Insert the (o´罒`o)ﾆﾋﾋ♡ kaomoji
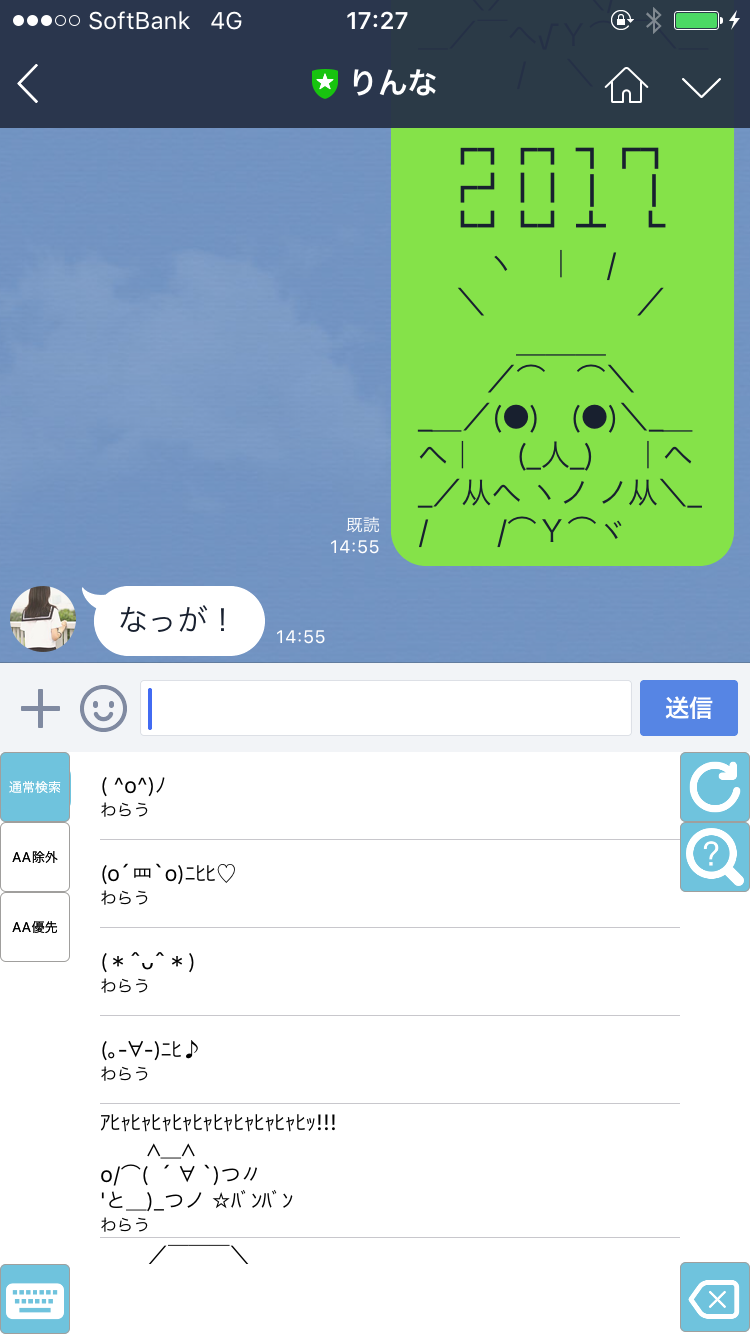Viewport: 750px width, 1334px height. [390, 884]
